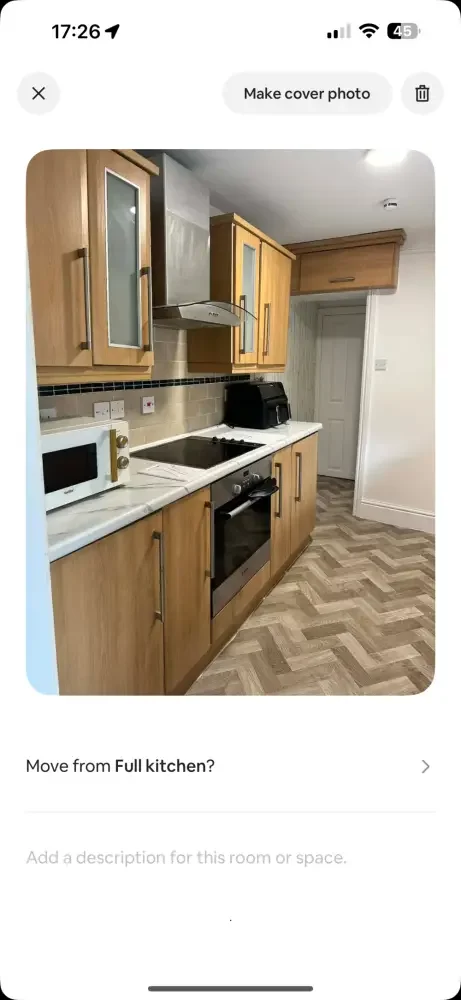Tap Make cover photo button
Image resolution: width=461 pixels, height=1000 pixels.
(307, 94)
